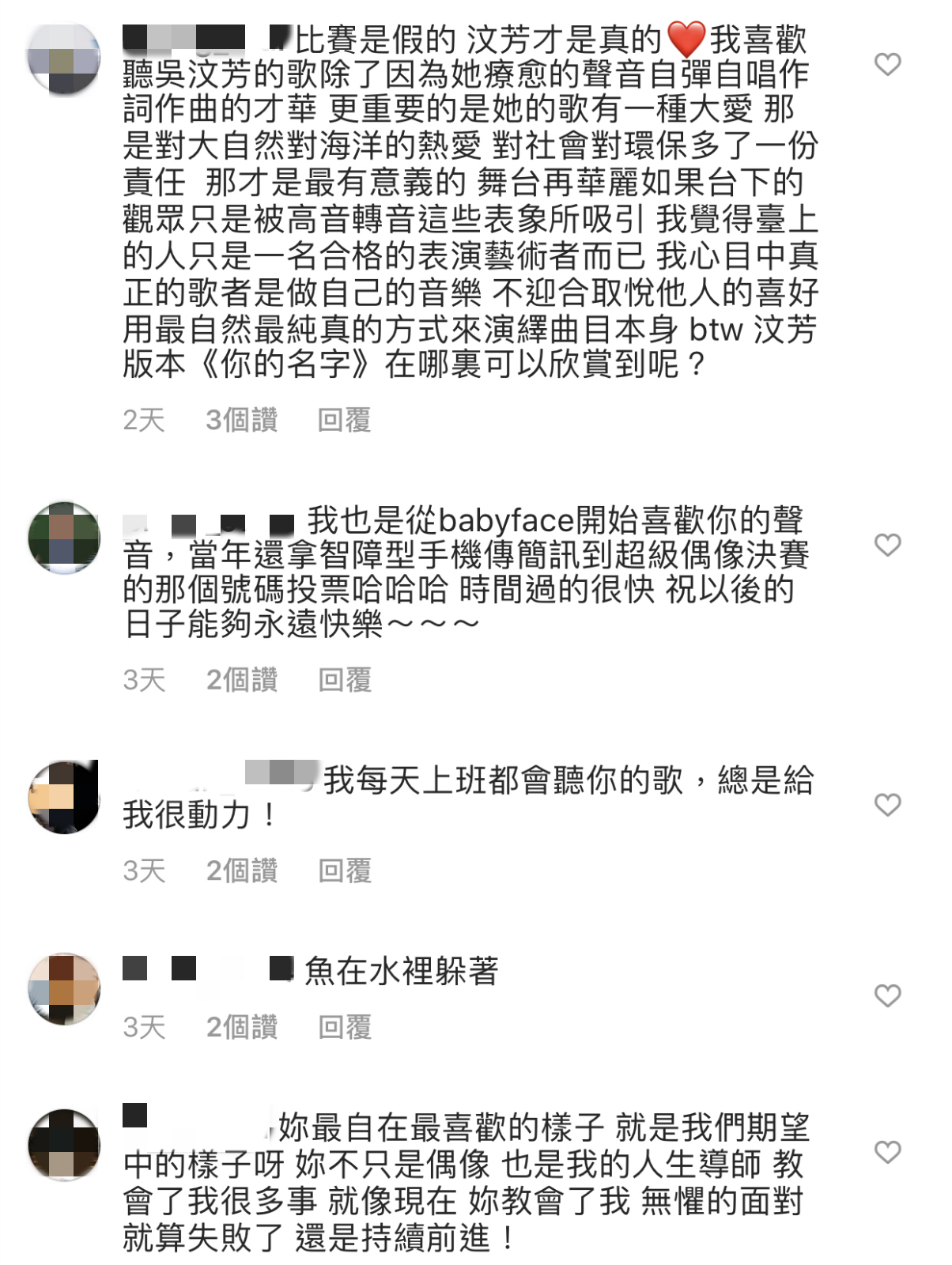
Task: Open avatar of 我每天上班 commenter
Action: 64,797
